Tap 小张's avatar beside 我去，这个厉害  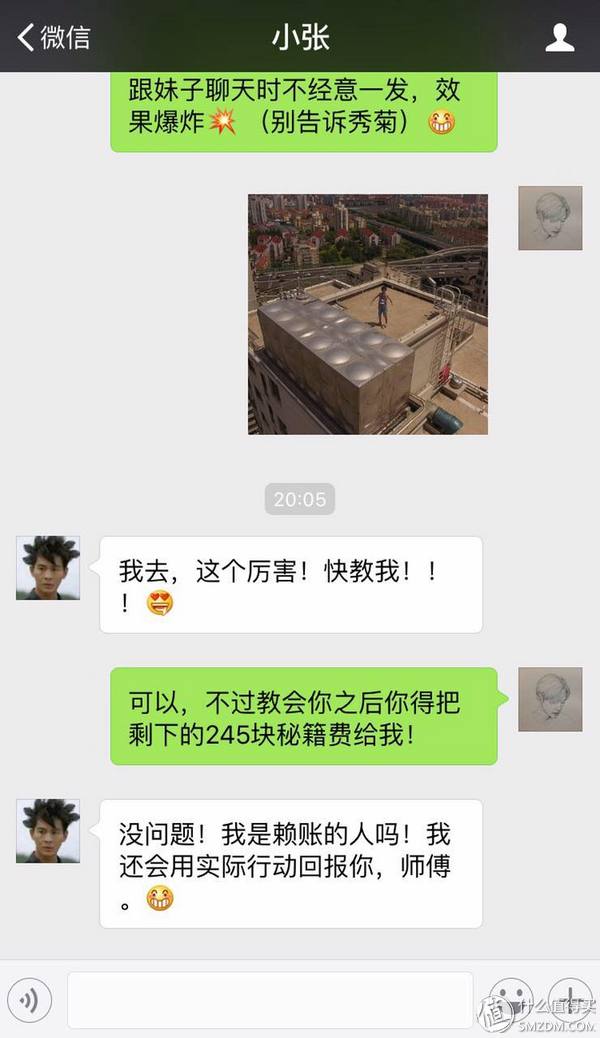coord(48,568)
